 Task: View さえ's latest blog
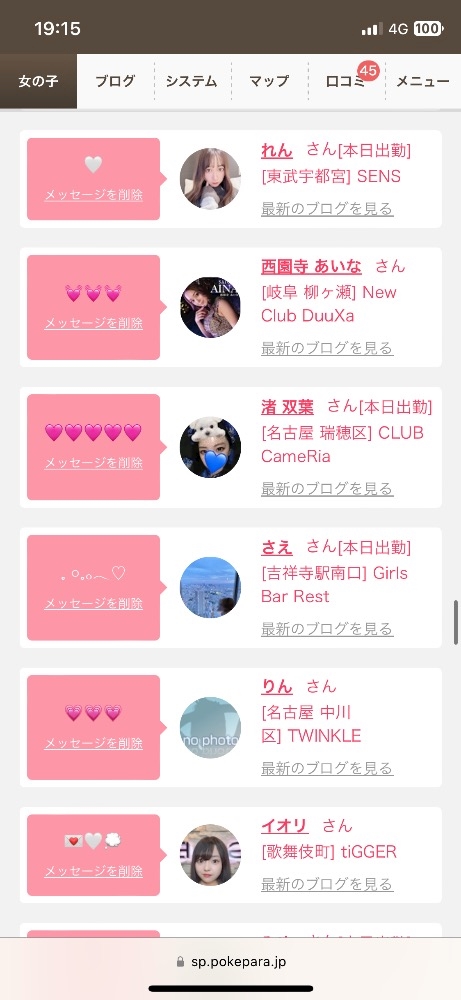click(327, 629)
